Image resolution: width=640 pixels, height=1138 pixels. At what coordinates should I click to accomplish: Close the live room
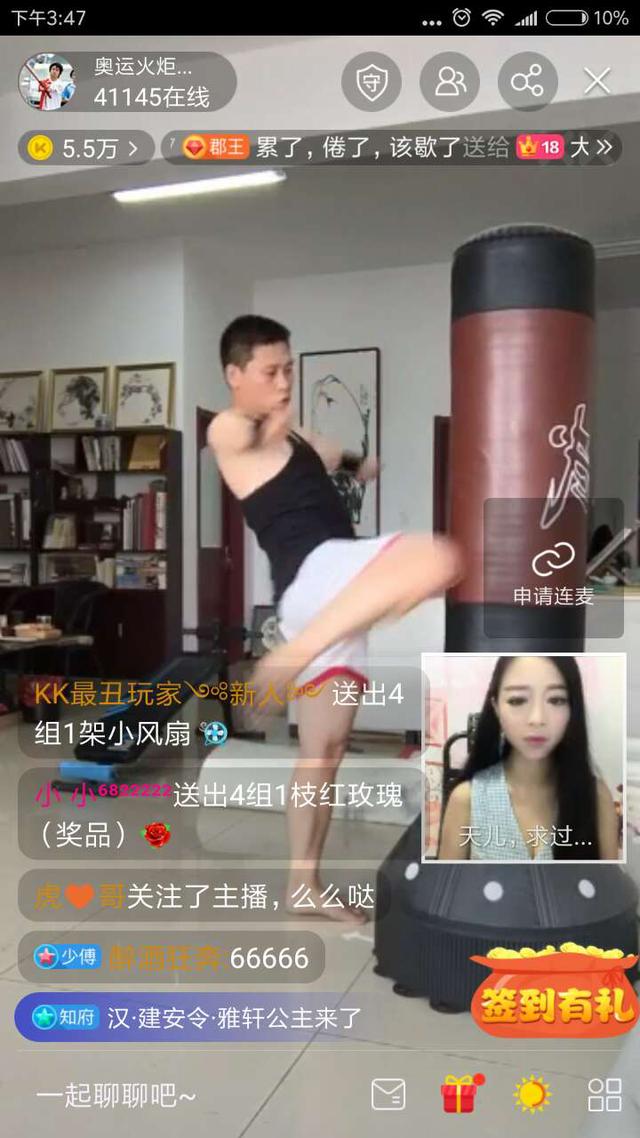pyautogui.click(x=598, y=82)
